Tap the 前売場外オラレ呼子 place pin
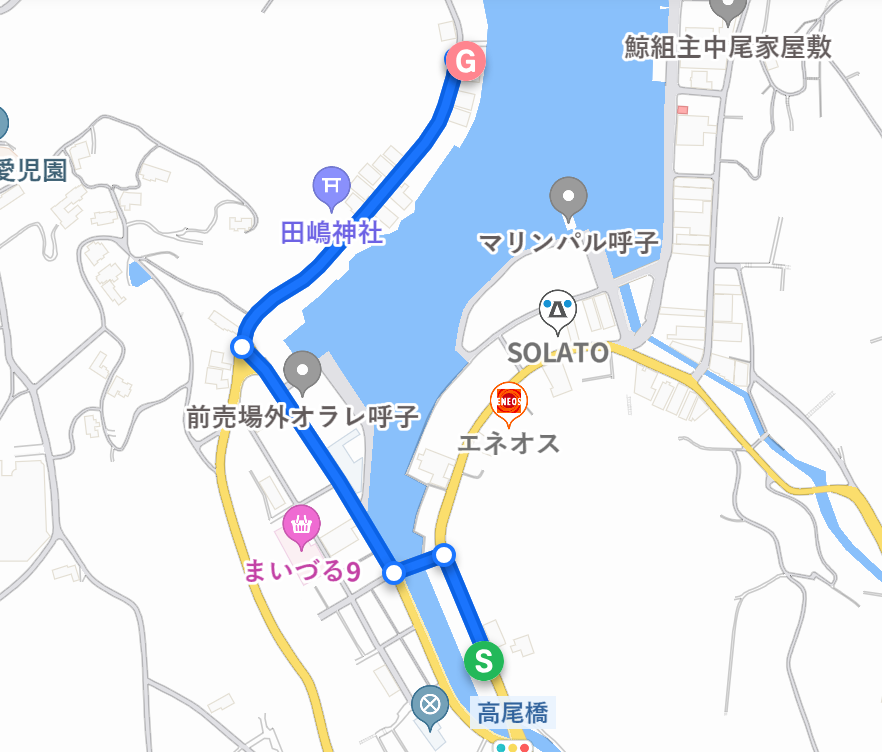 (303, 372)
